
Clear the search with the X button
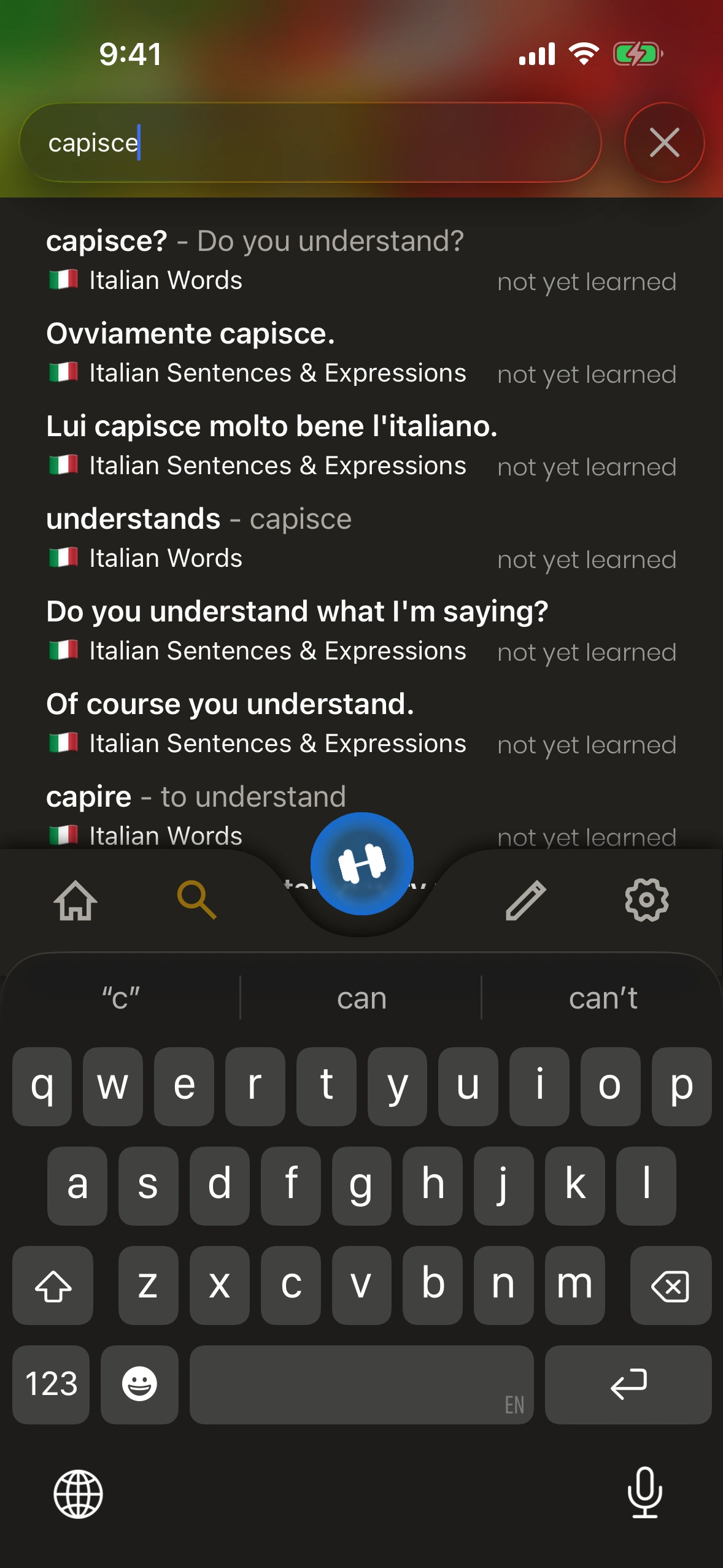pyautogui.click(x=664, y=143)
